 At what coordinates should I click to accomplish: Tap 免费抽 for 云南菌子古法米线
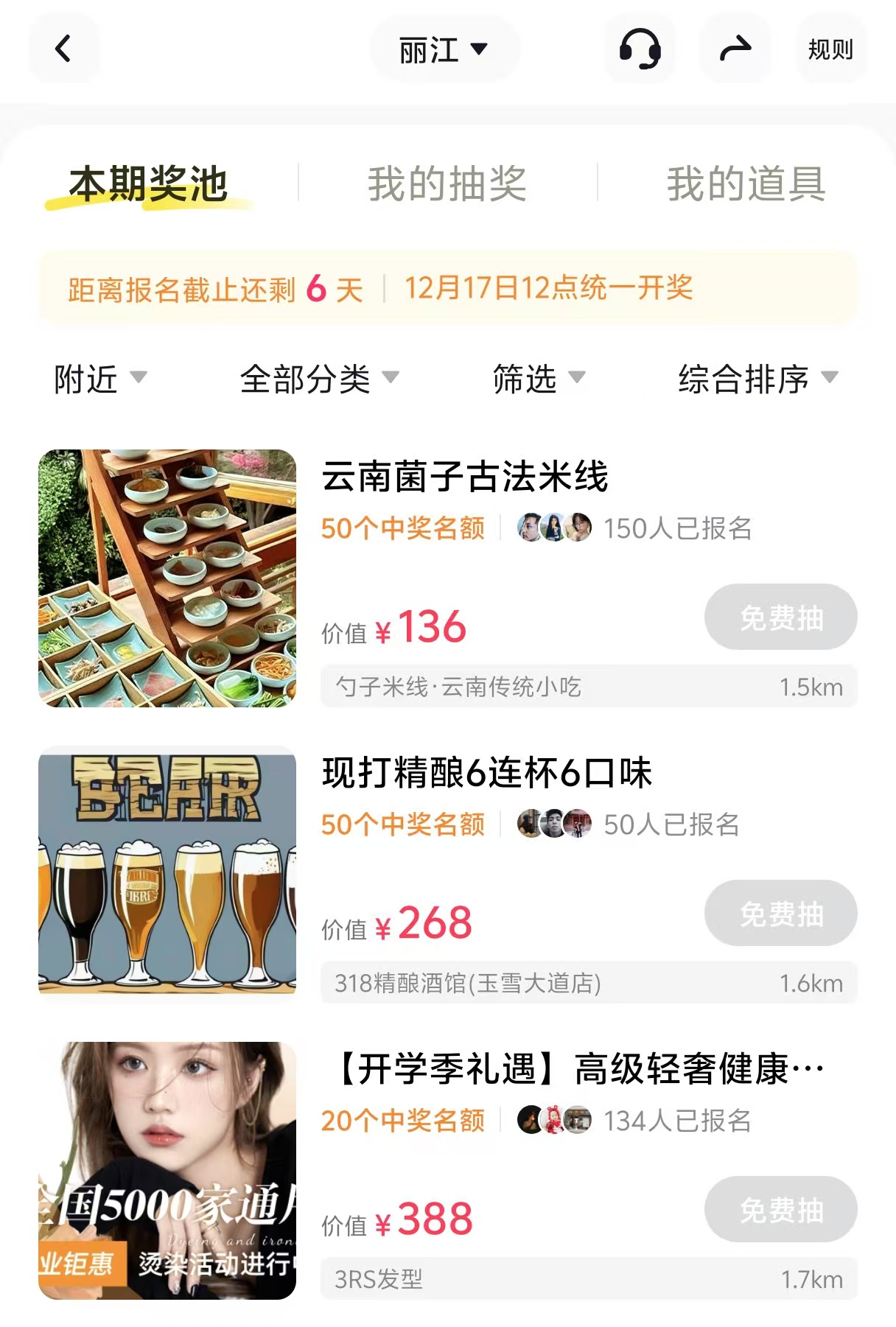(x=780, y=617)
